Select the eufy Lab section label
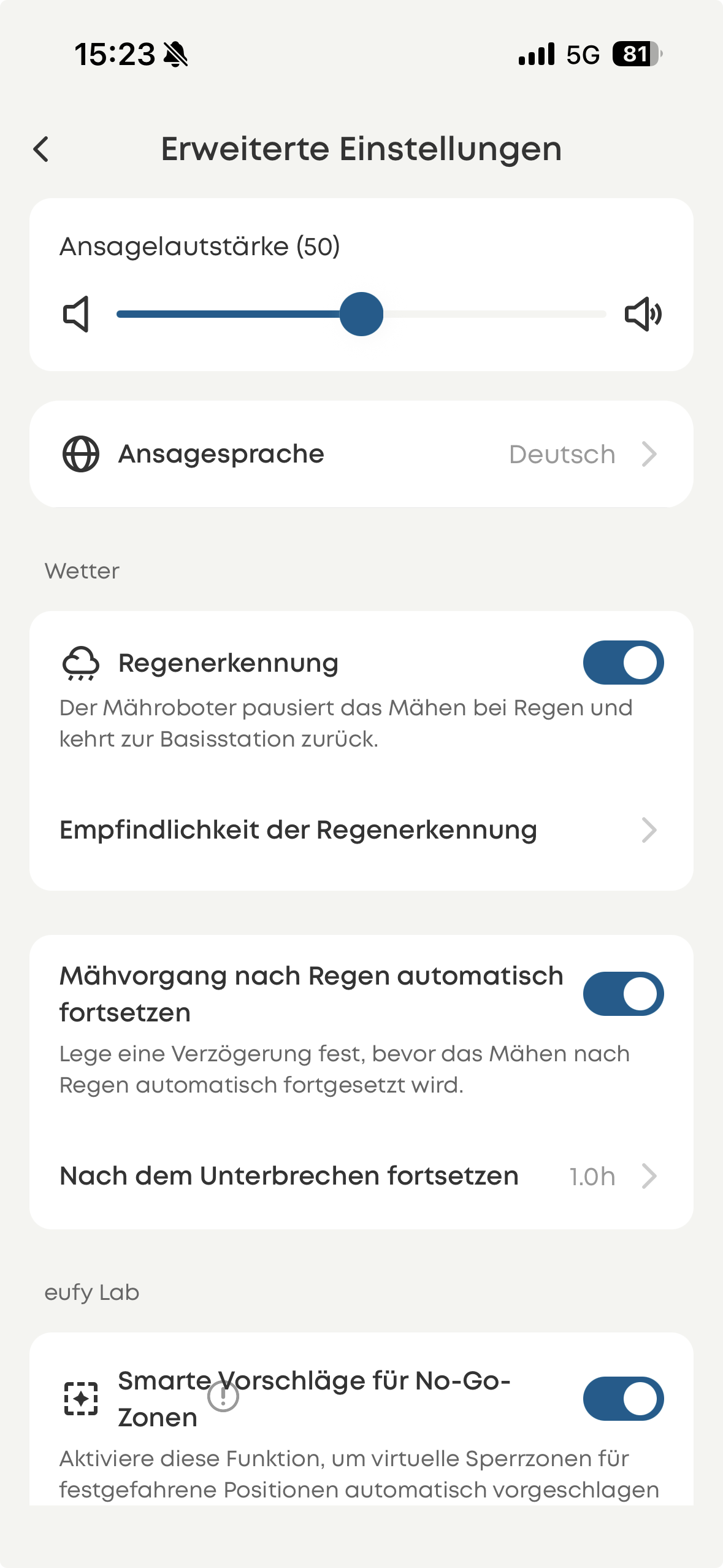 (x=92, y=1291)
